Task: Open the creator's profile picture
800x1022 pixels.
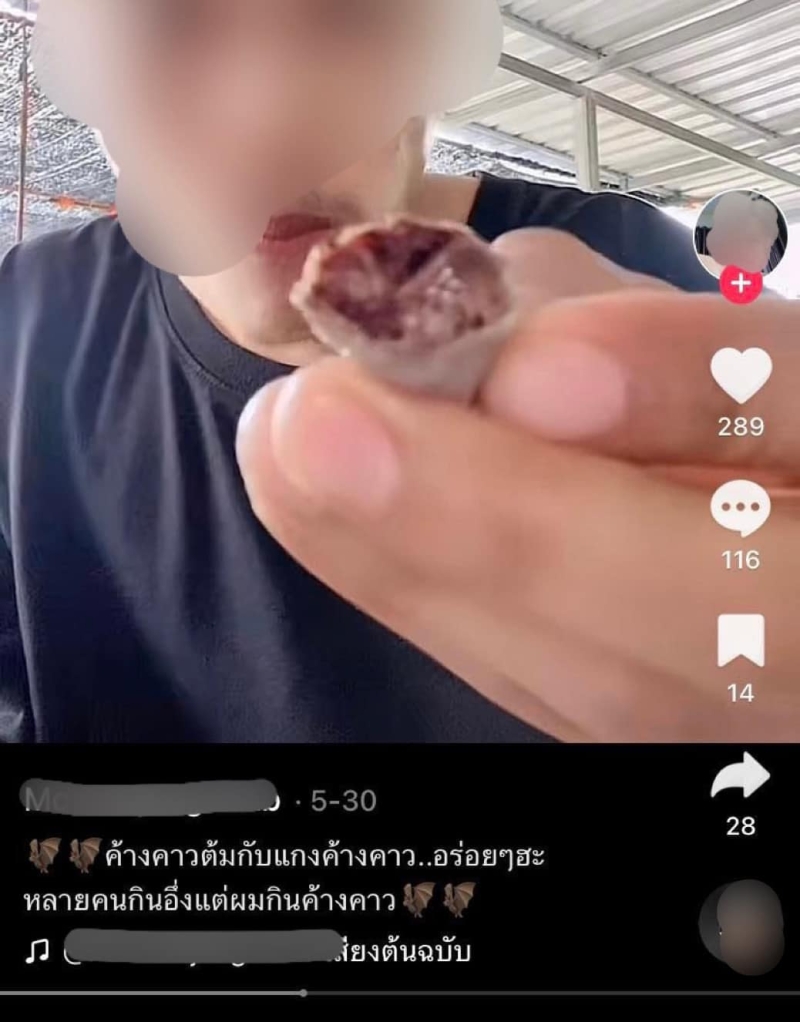Action: click(x=740, y=232)
